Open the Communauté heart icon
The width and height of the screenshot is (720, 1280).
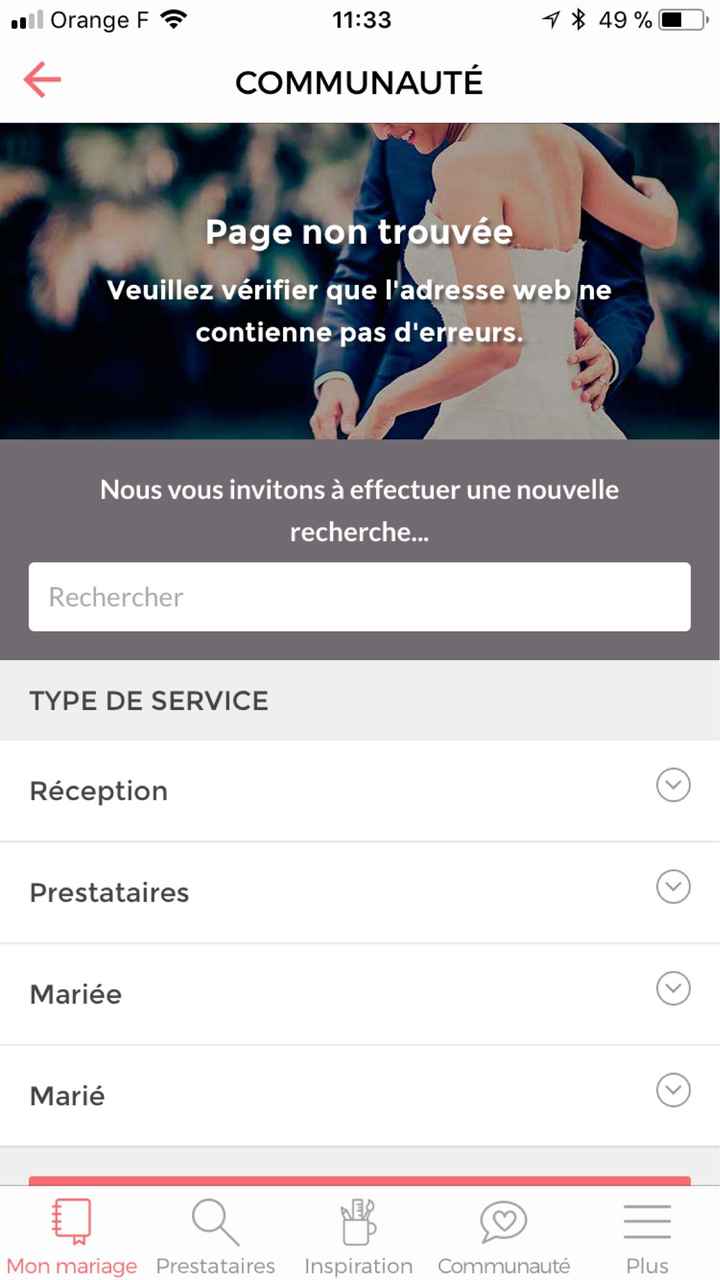503,1221
